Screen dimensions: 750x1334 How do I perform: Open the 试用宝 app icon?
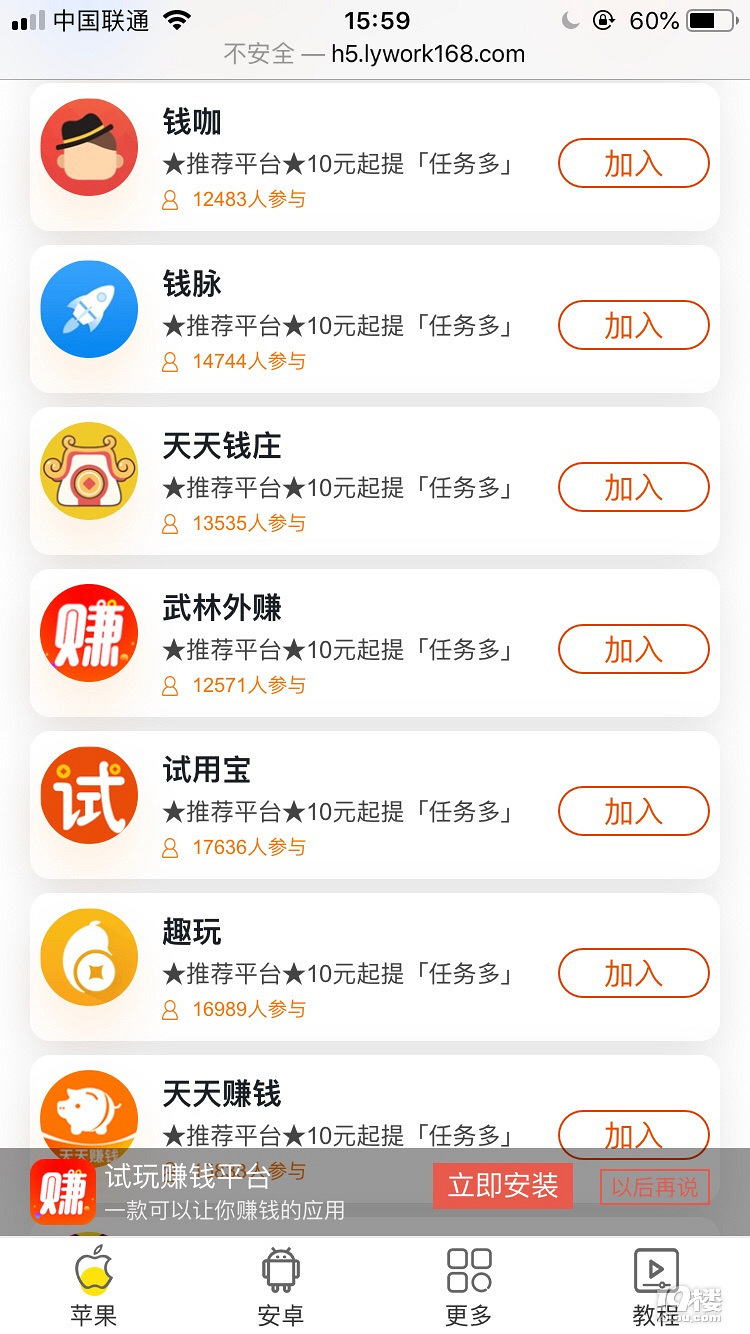tap(89, 794)
